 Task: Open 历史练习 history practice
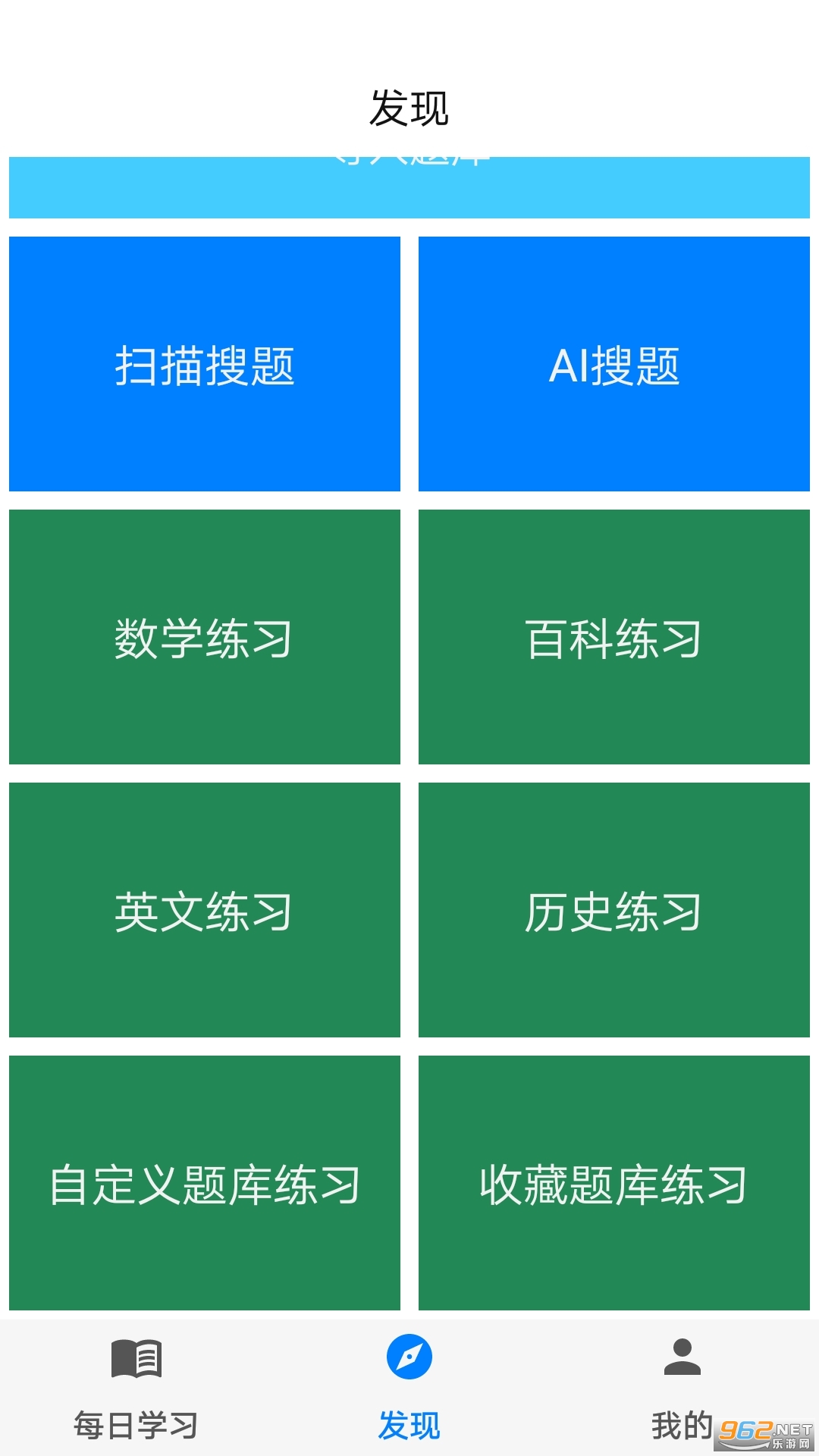pos(614,910)
